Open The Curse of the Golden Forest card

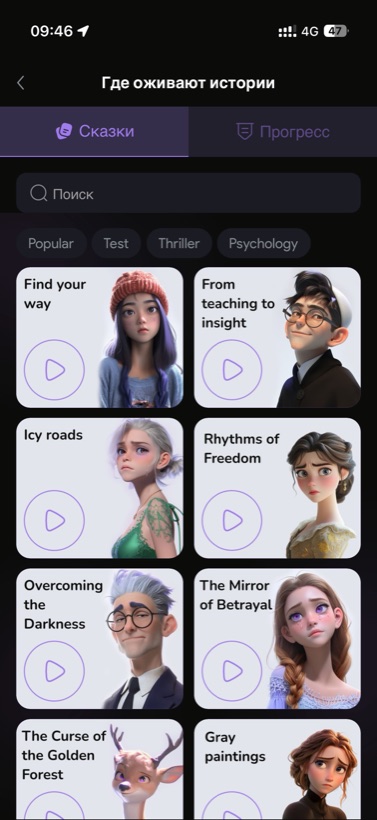tap(100, 769)
